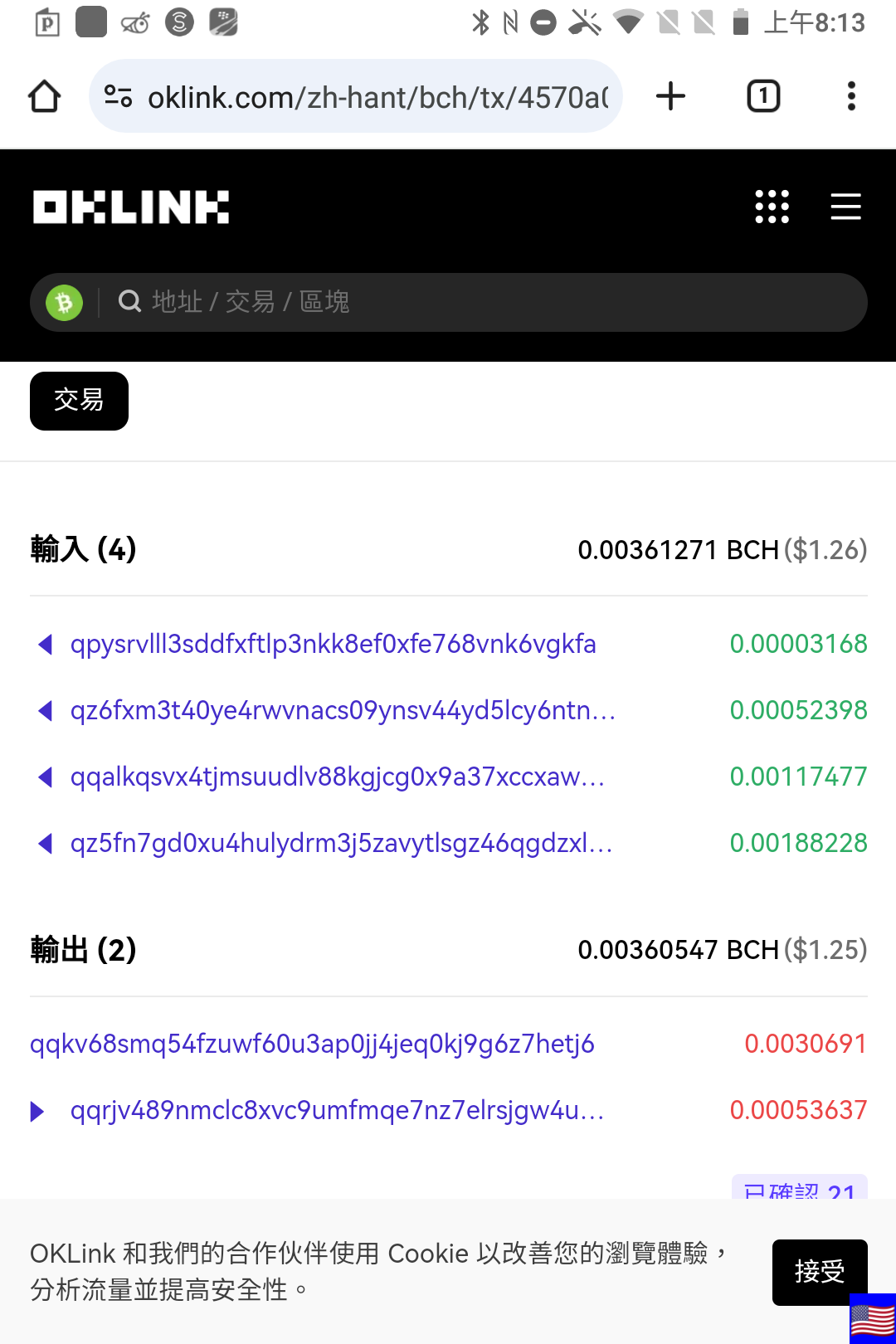Tap the arrow before qqrjv489nmclc output
This screenshot has height=1344, width=896.
pos(37,1111)
